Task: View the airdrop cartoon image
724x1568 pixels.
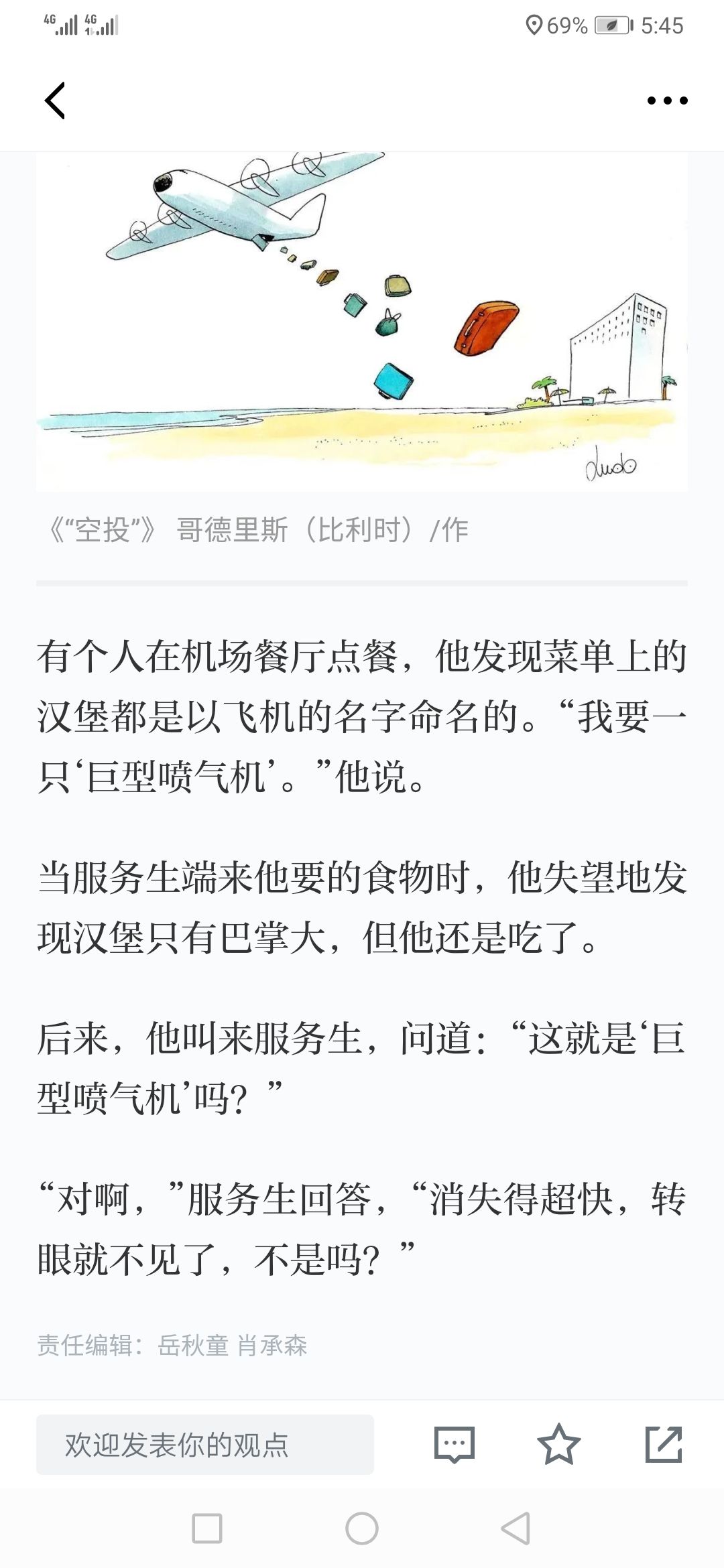Action: [x=362, y=320]
